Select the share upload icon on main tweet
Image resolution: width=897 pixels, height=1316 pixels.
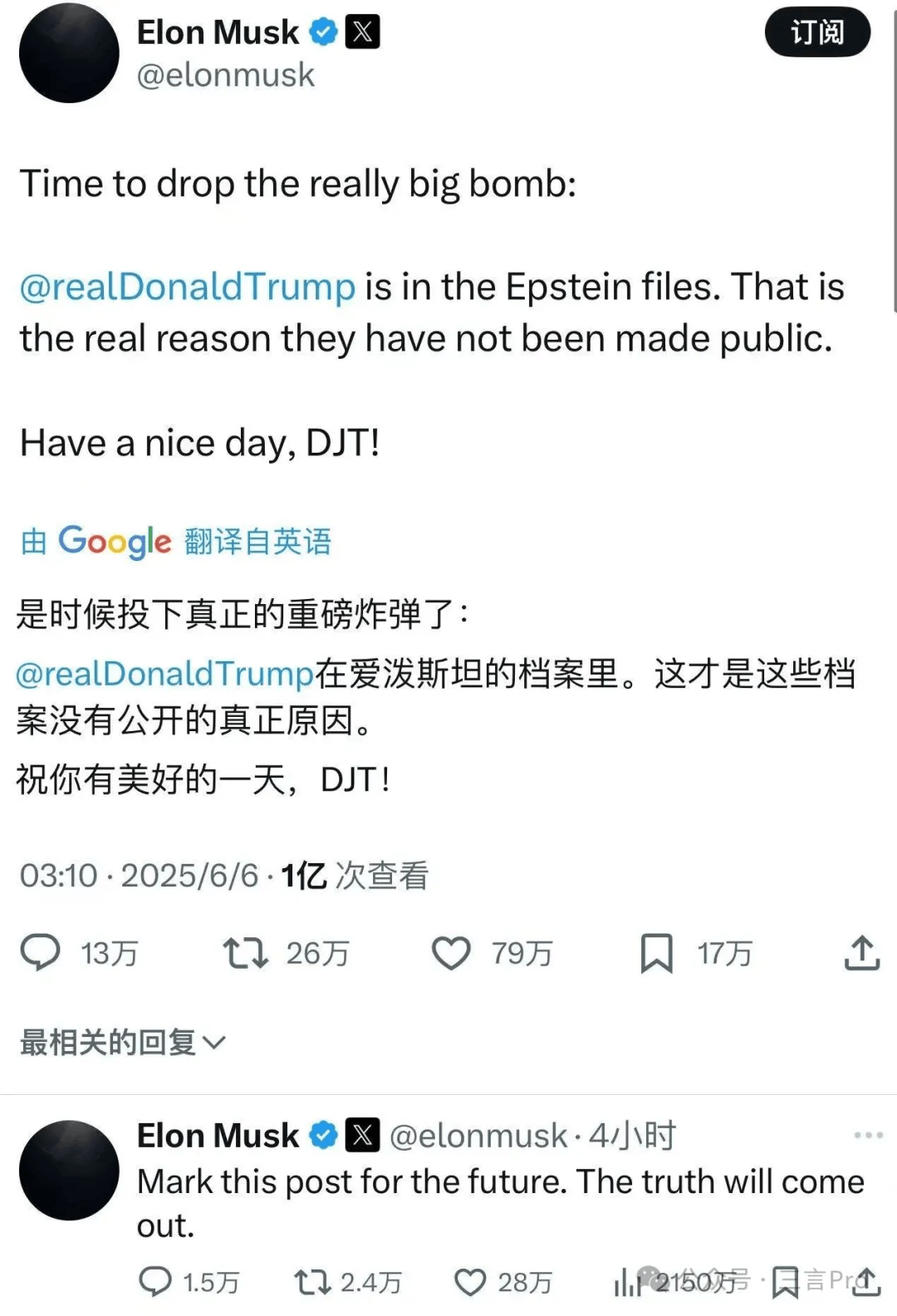(861, 954)
